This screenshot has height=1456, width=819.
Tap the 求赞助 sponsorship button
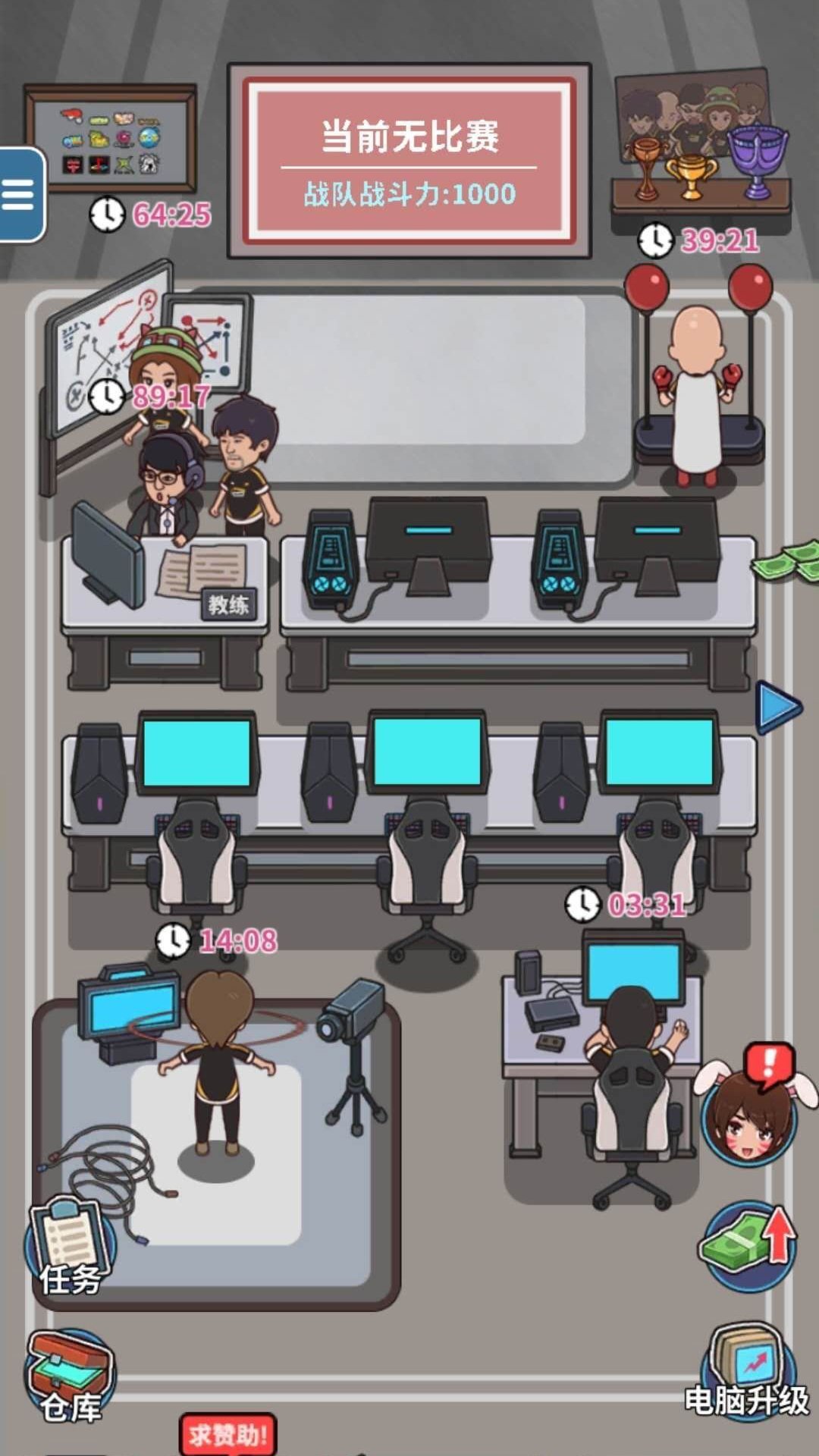[x=227, y=1434]
